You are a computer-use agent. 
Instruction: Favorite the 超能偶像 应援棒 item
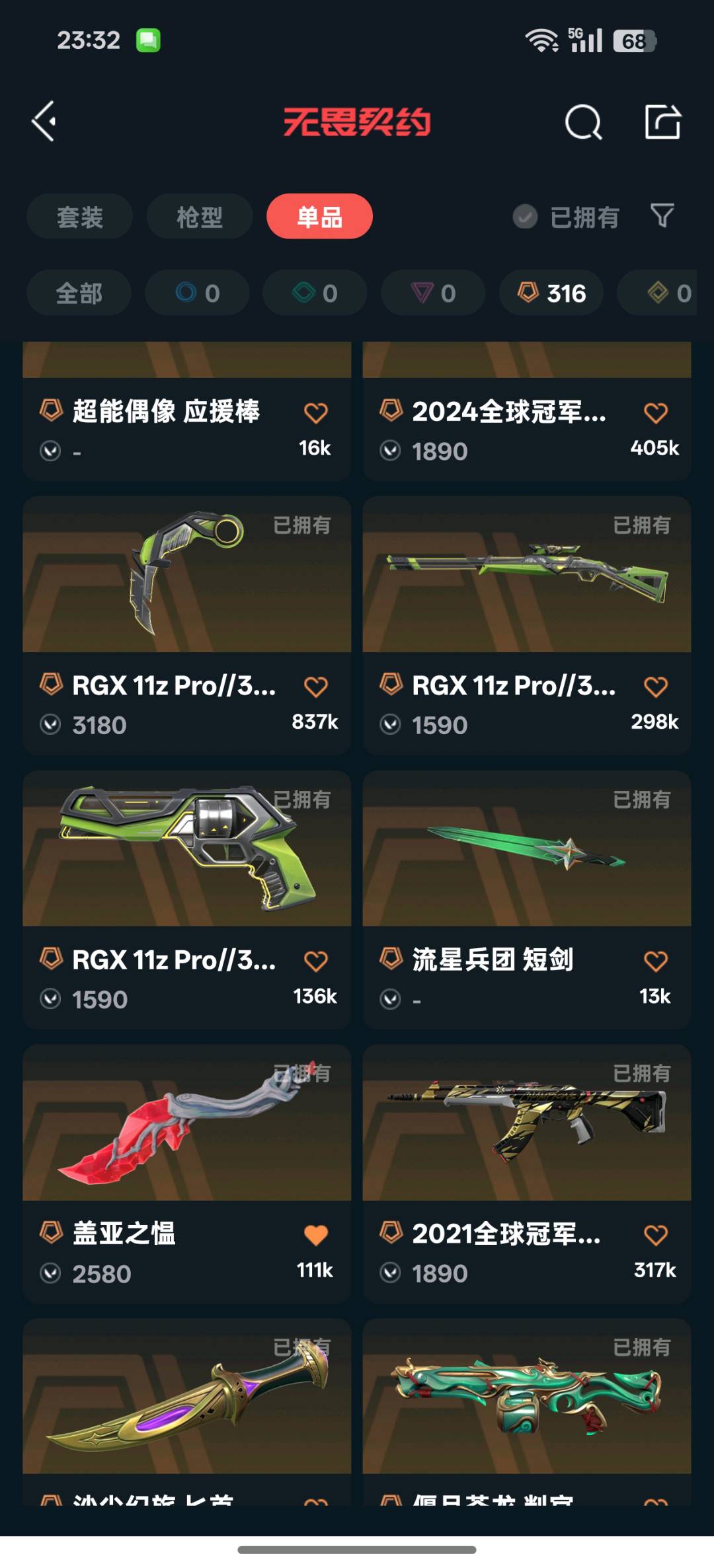[316, 413]
